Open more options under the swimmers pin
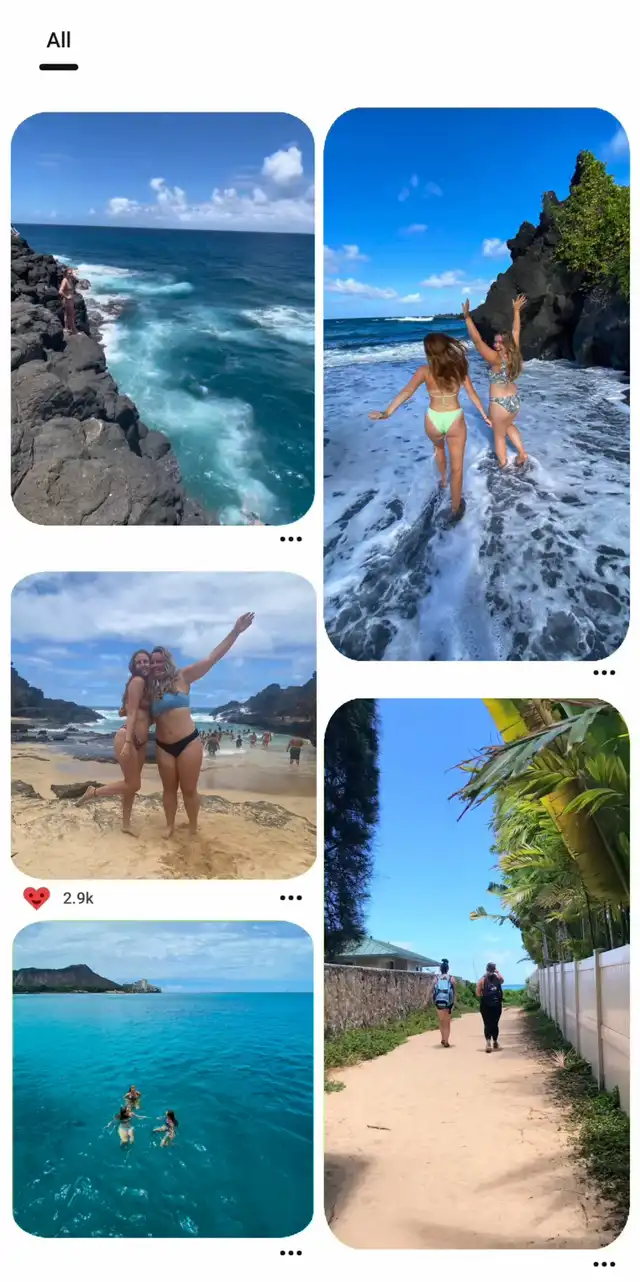The image size is (640, 1282). pyautogui.click(x=291, y=1252)
